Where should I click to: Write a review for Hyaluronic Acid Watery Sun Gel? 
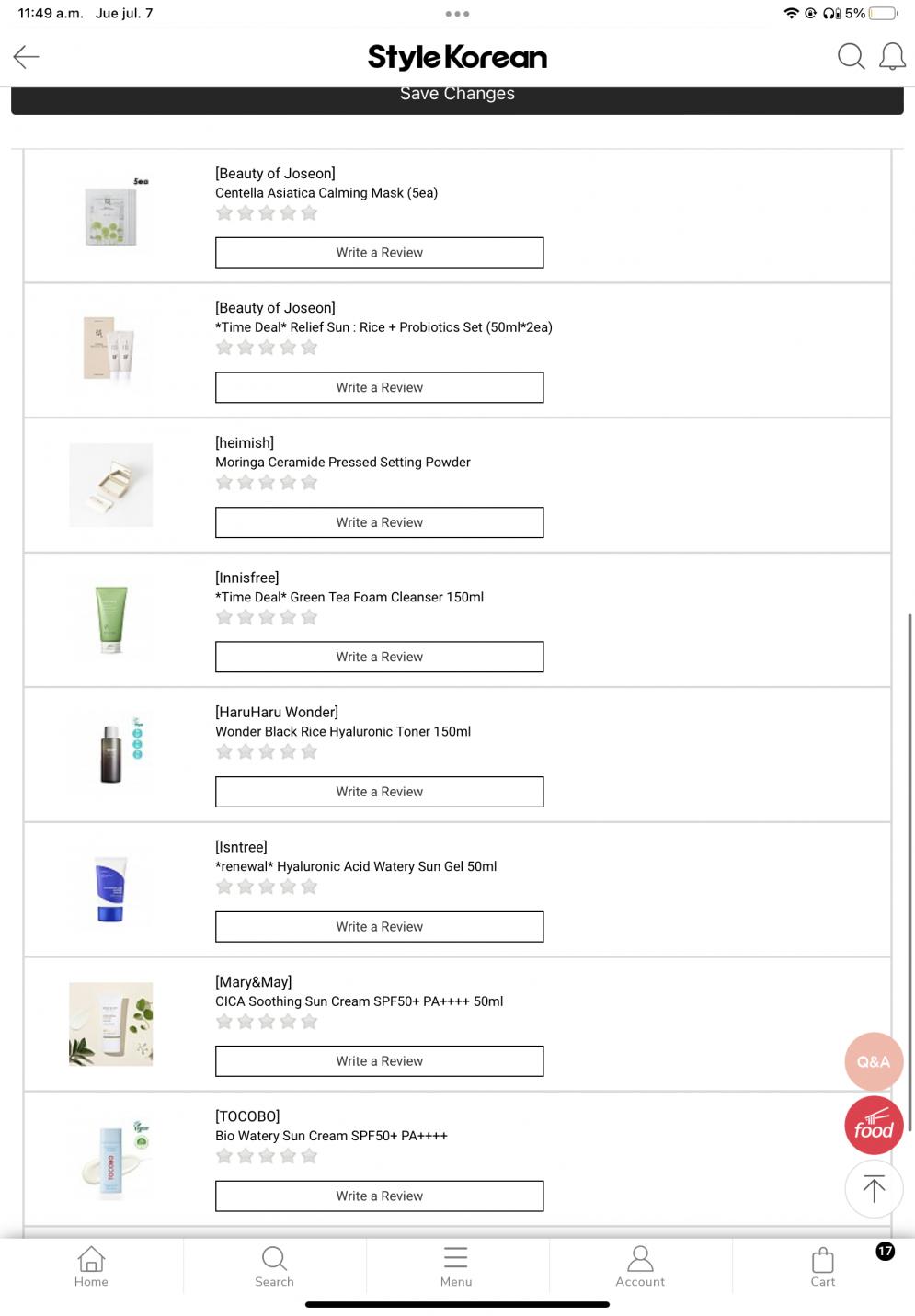click(379, 927)
